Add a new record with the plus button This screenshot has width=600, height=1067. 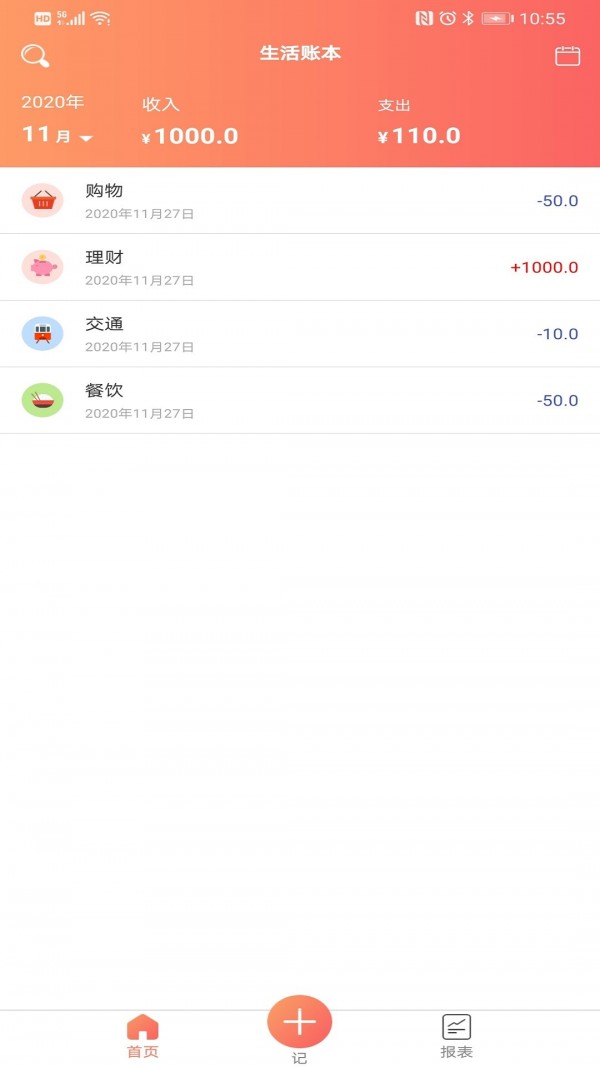[299, 1022]
